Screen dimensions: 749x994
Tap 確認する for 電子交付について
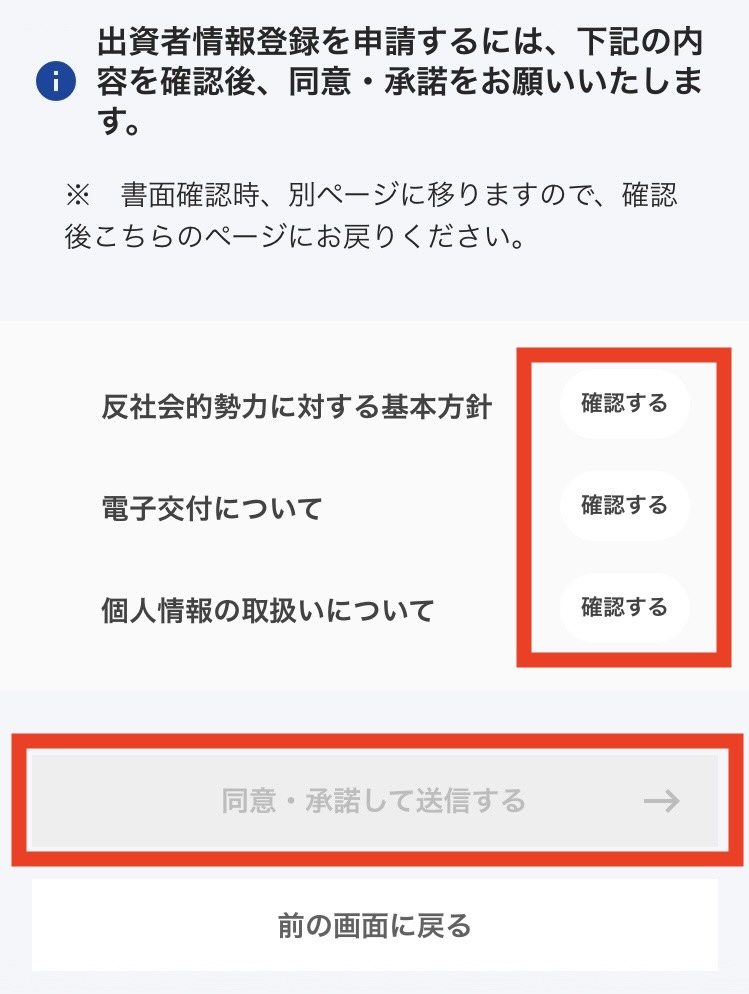pyautogui.click(x=624, y=505)
